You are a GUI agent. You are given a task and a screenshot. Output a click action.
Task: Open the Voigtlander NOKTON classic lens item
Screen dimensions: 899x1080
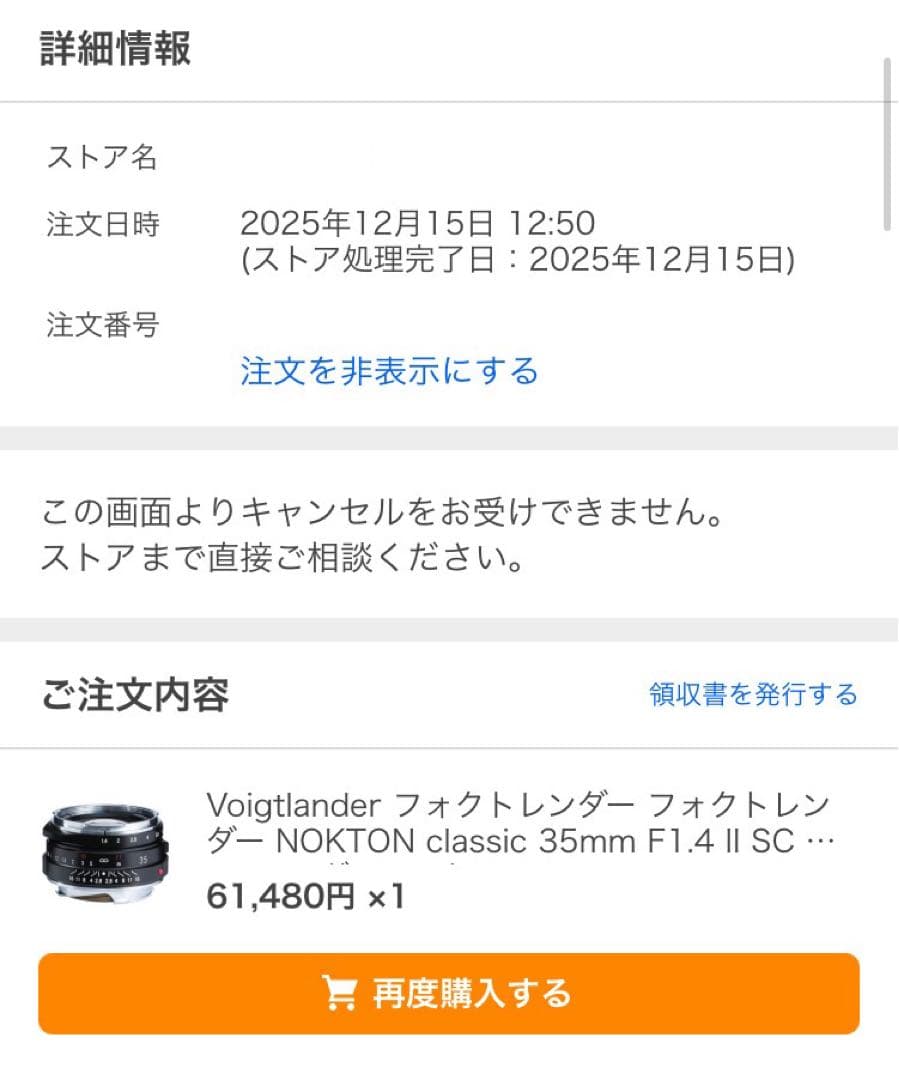517,822
